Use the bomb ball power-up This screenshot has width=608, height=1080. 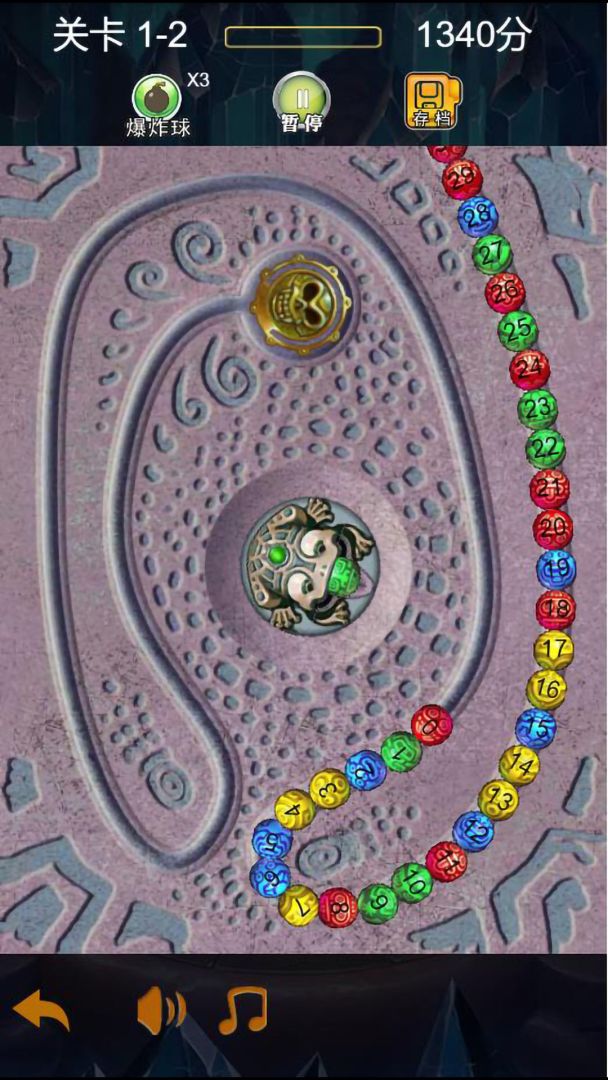[x=157, y=100]
